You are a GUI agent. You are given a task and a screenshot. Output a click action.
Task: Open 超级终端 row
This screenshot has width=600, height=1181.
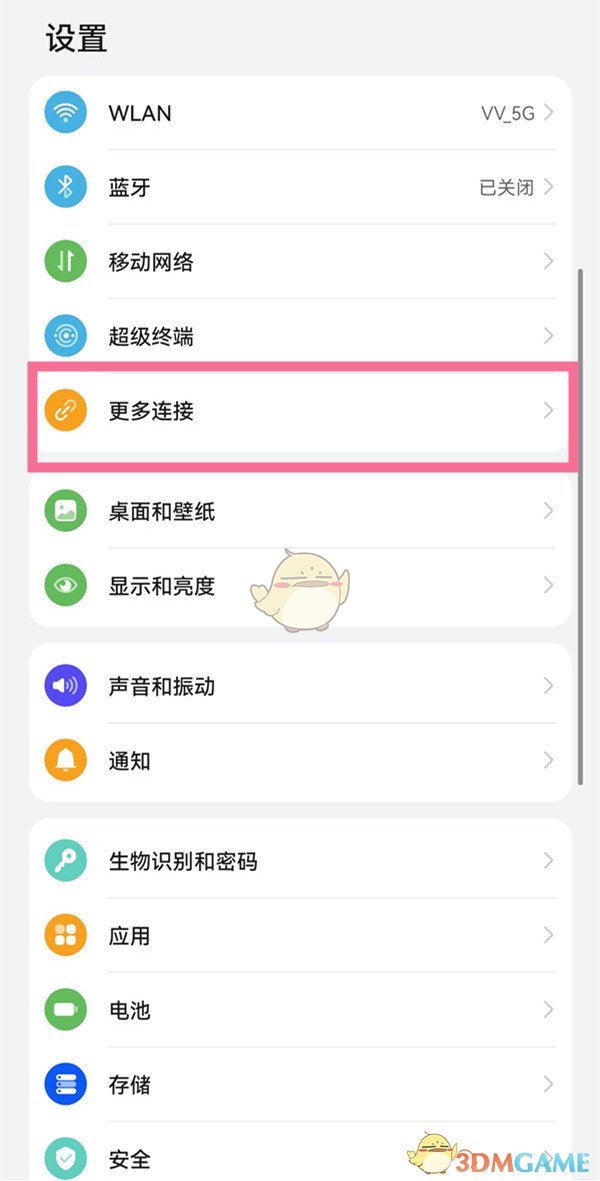pos(300,336)
